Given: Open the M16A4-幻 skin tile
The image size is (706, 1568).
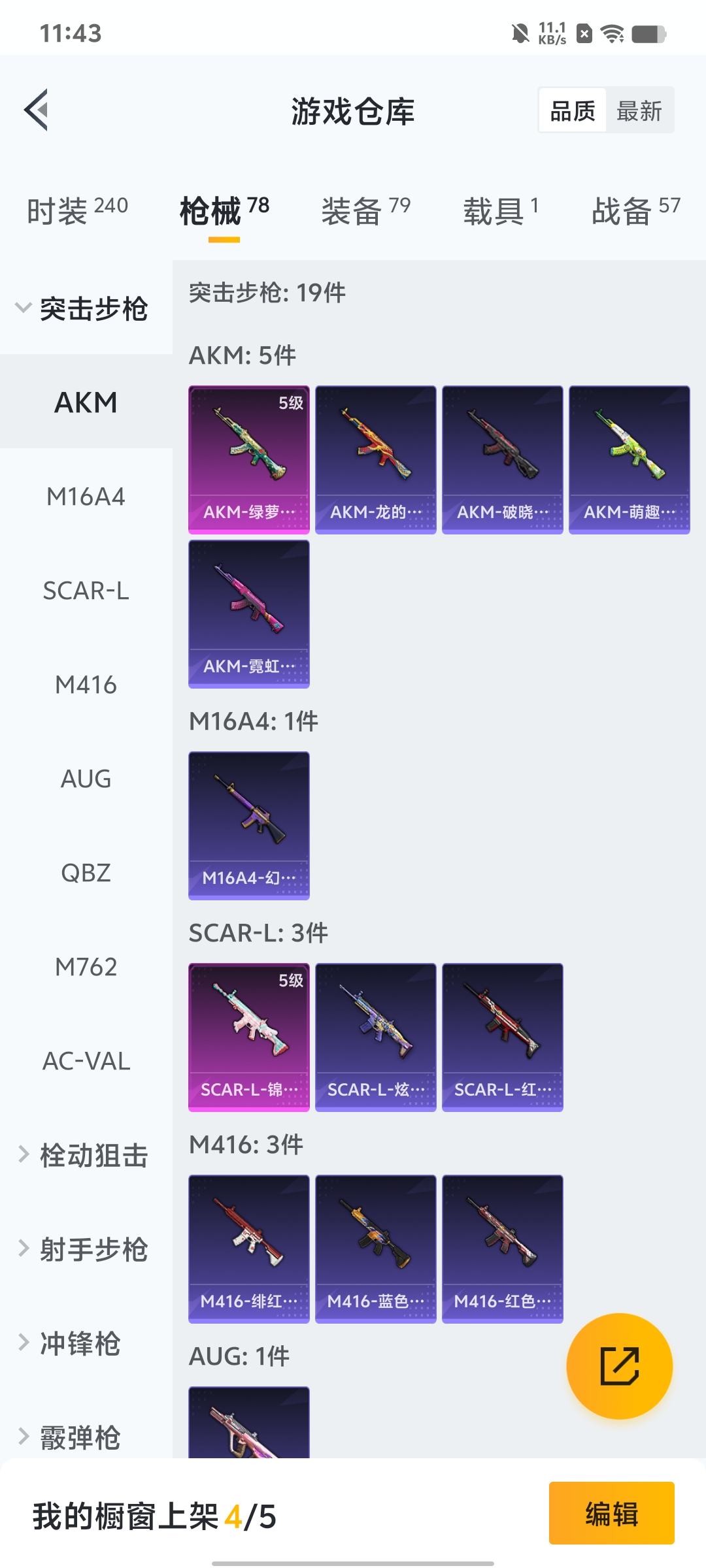Looking at the screenshot, I should pos(249,825).
